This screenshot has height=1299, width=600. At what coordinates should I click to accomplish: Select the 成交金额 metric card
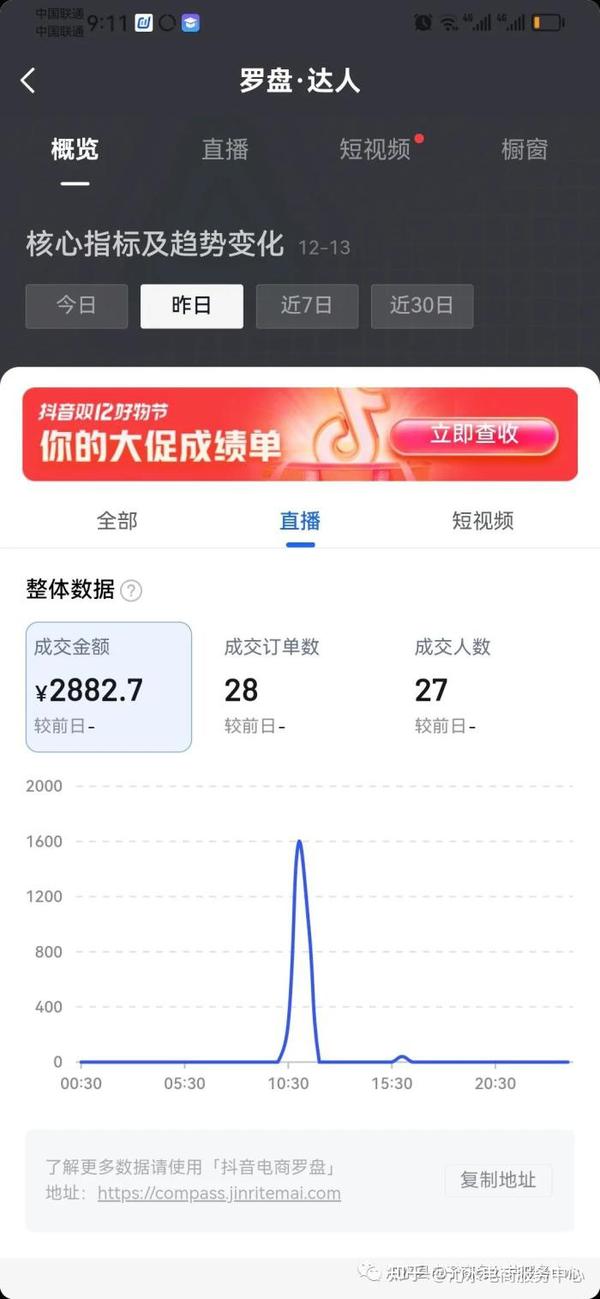[109, 687]
